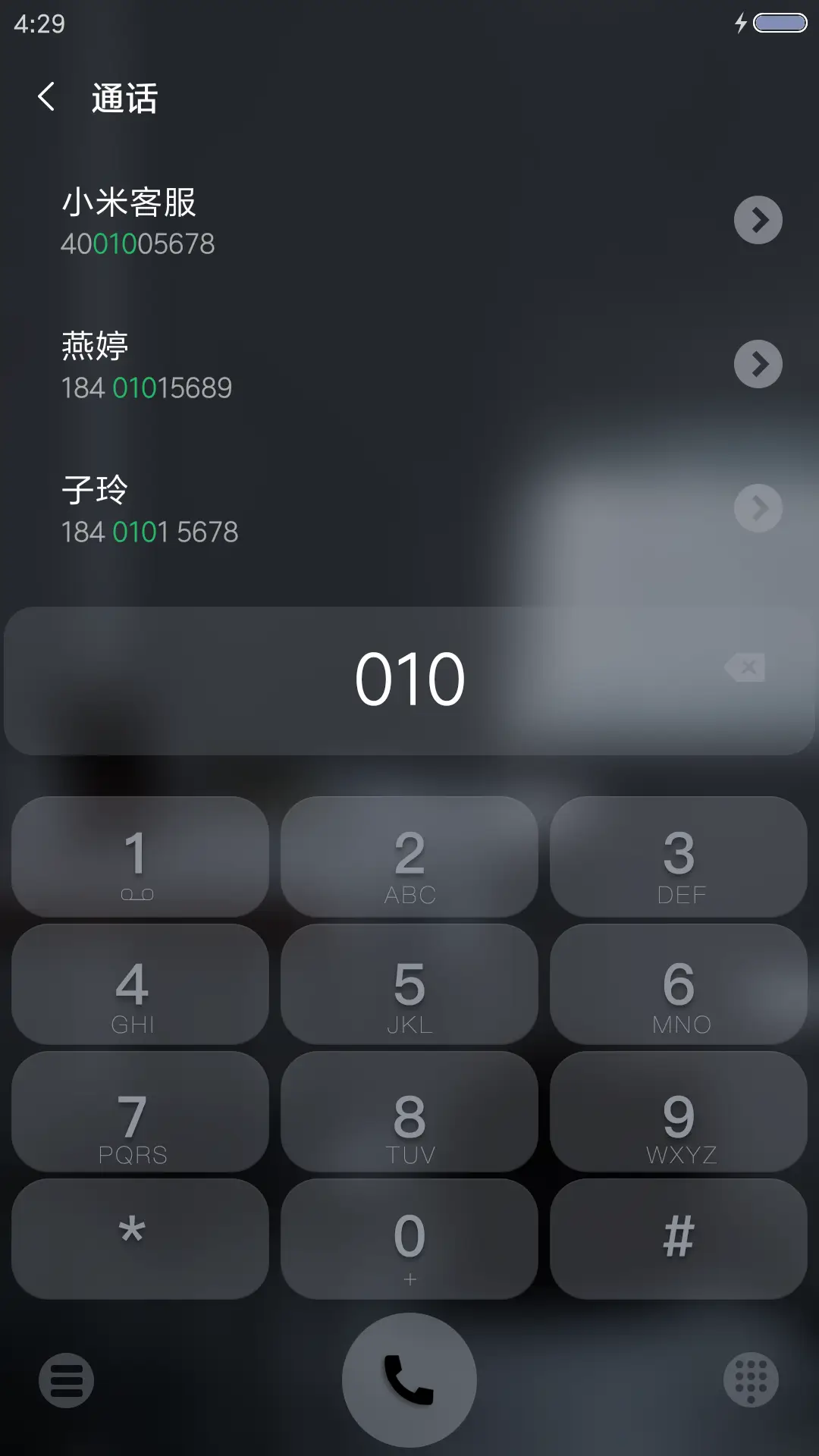Open details chevron for 燕婷
The height and width of the screenshot is (1456, 819).
(758, 364)
